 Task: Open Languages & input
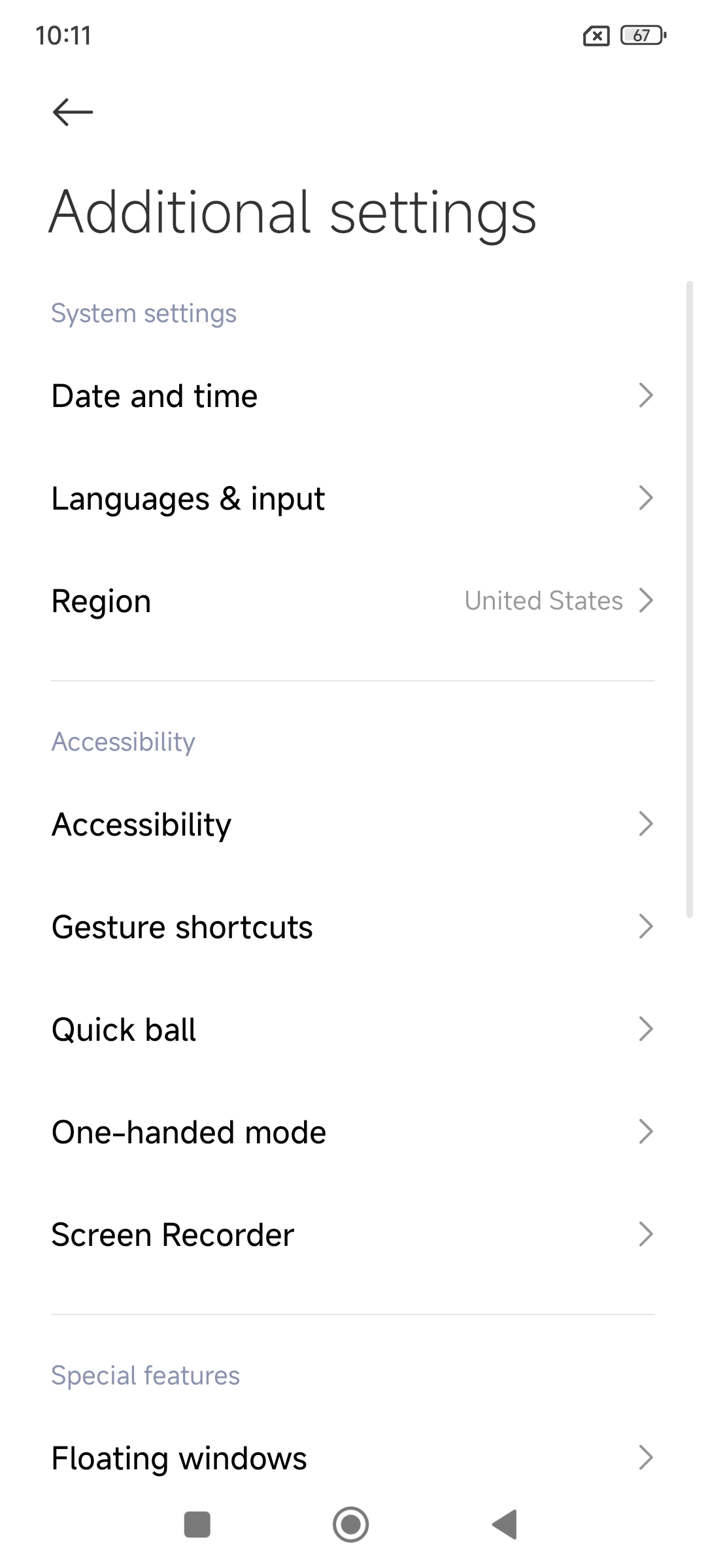[x=353, y=498]
